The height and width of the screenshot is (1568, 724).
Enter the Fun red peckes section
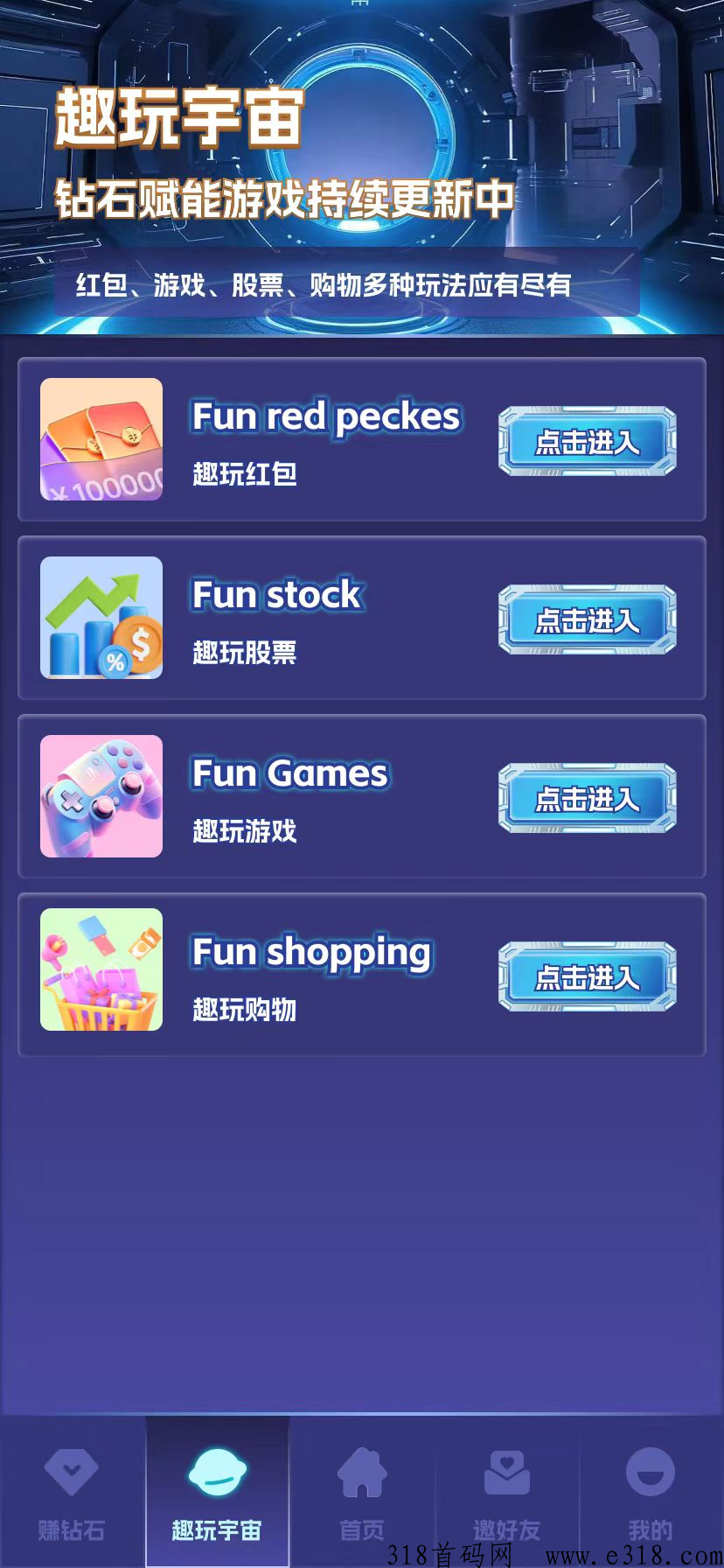(587, 442)
